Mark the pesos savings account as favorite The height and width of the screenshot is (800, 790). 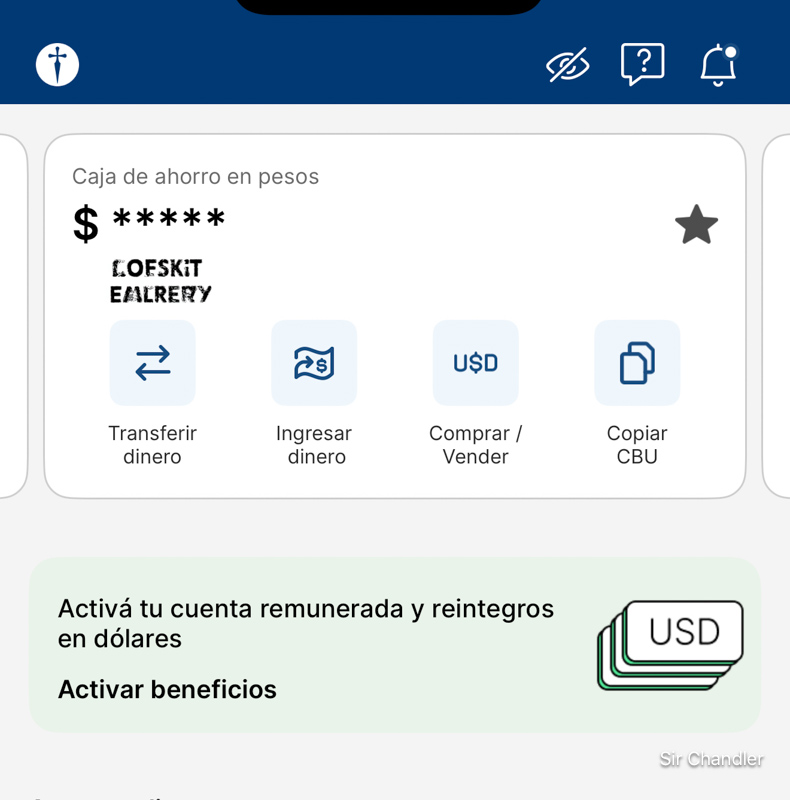(696, 225)
